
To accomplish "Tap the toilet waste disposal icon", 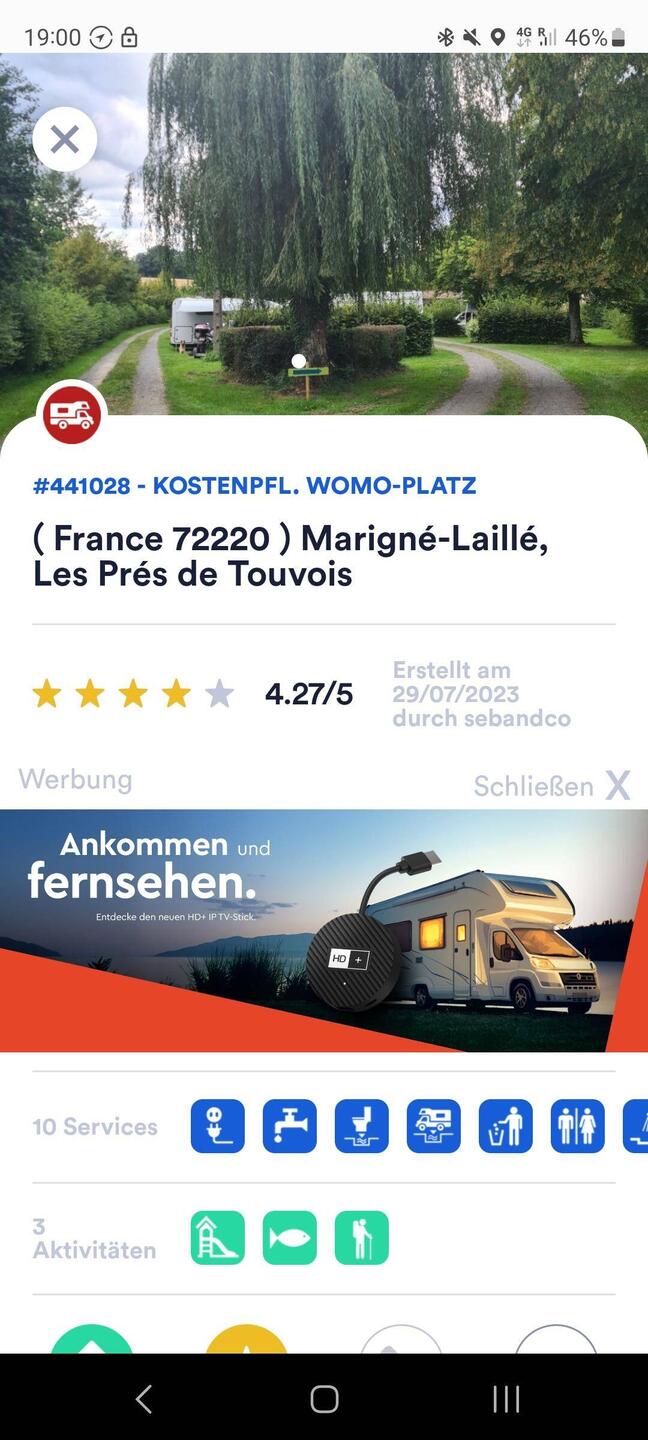I will coord(362,1126).
